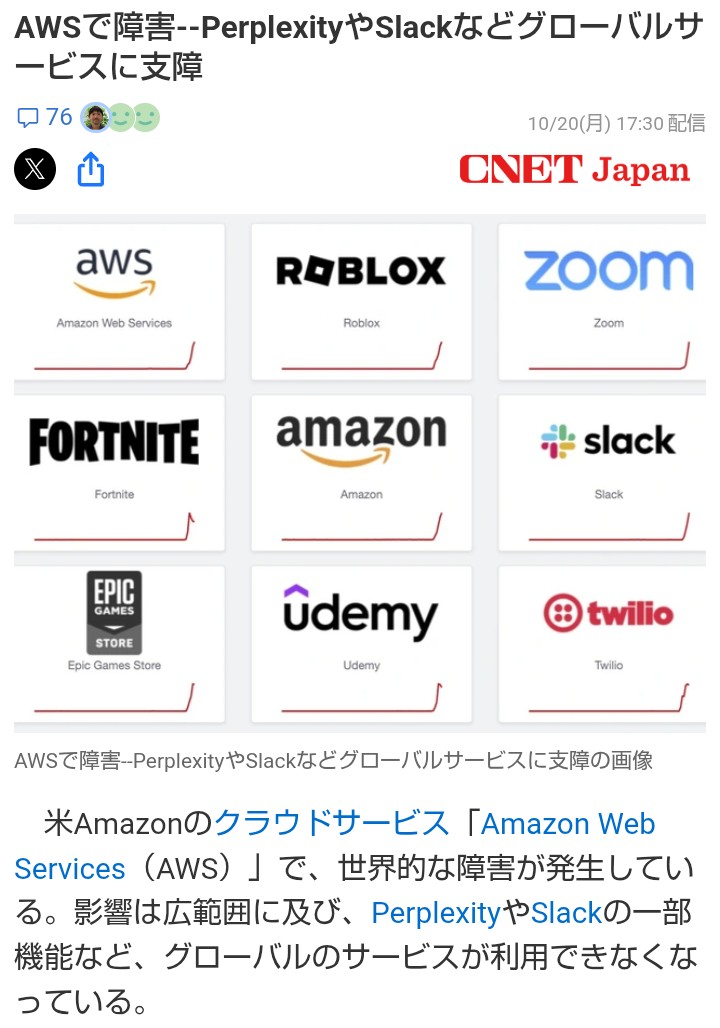Share this article on X
The height and width of the screenshot is (1028, 720).
pyautogui.click(x=35, y=169)
